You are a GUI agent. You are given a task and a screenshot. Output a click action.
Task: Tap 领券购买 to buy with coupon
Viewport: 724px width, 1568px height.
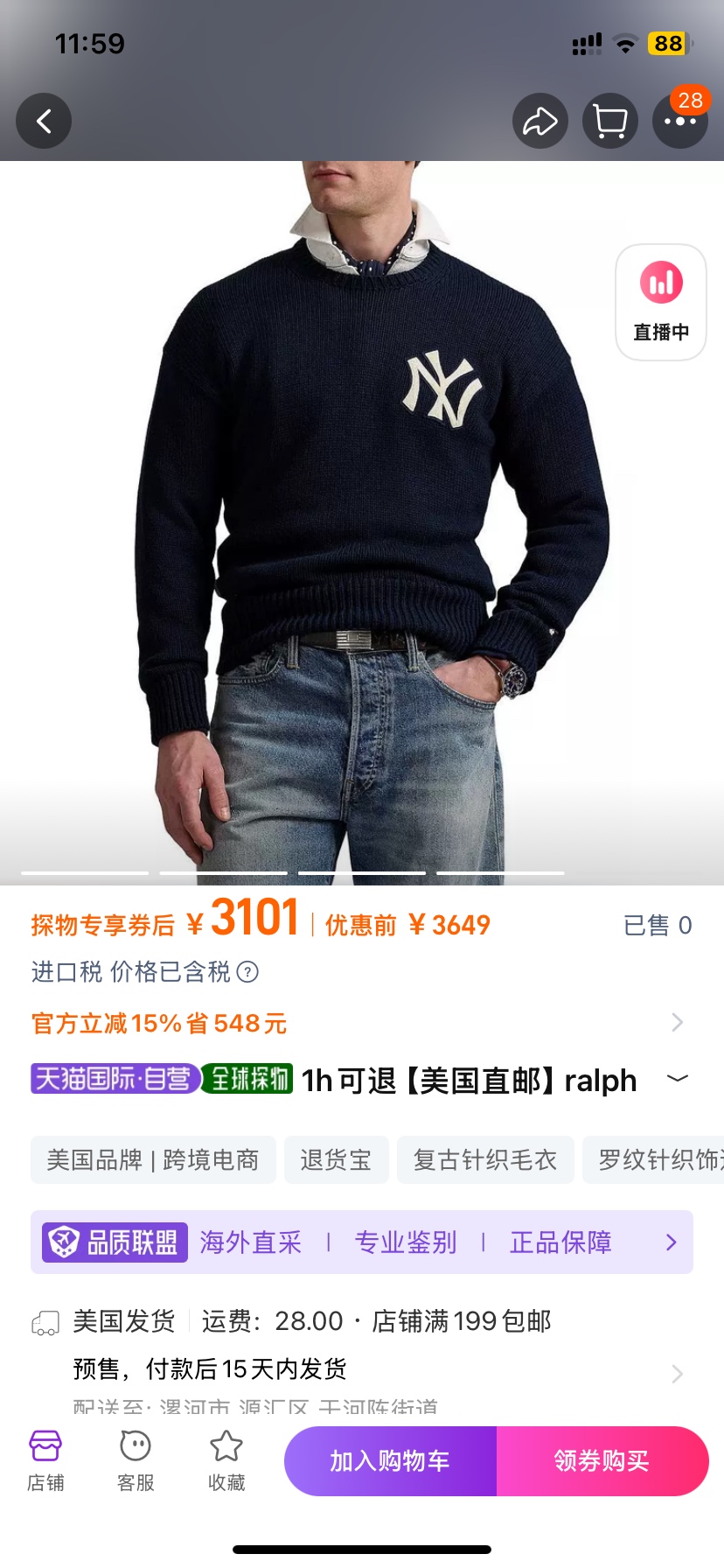pos(602,1460)
